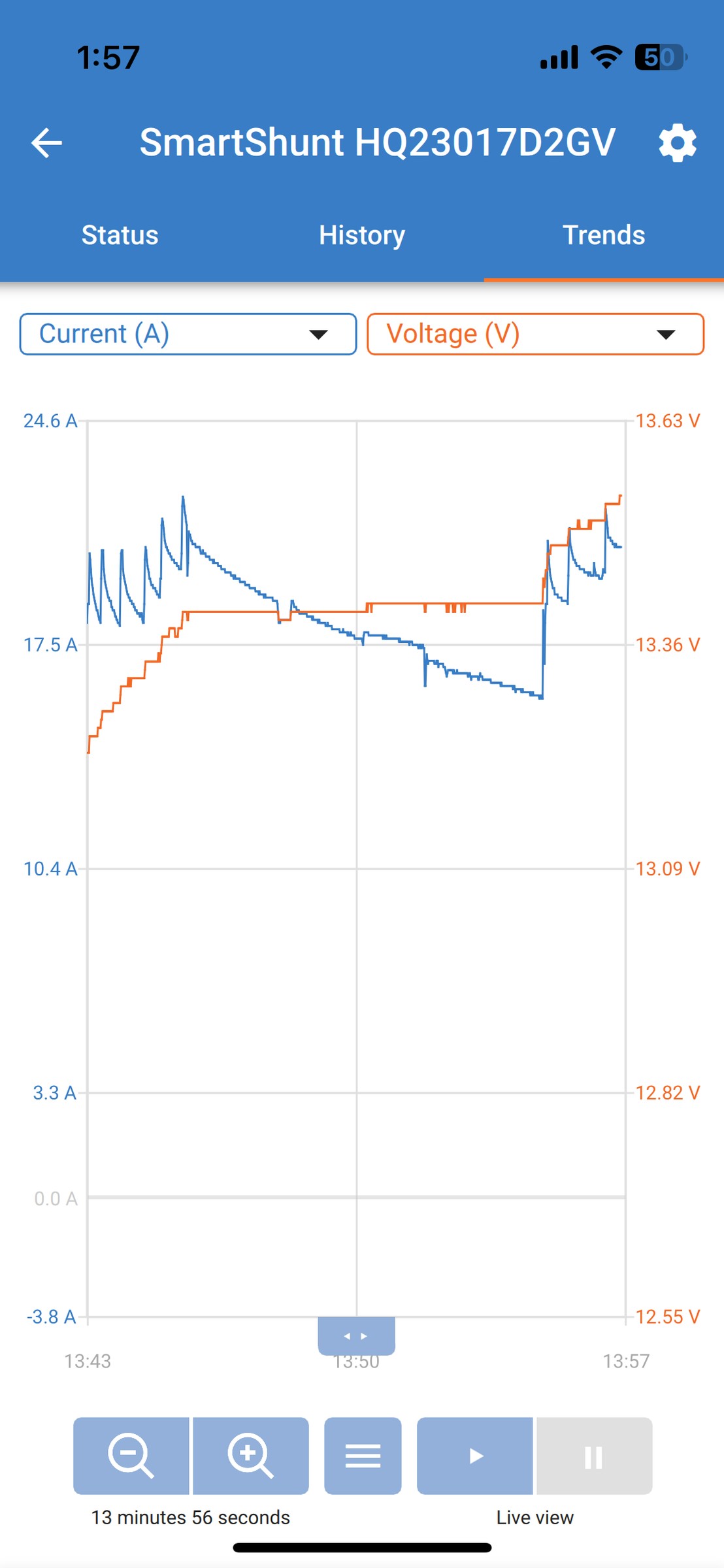Image resolution: width=724 pixels, height=1568 pixels.
Task: Select the Trends tab
Action: point(604,235)
